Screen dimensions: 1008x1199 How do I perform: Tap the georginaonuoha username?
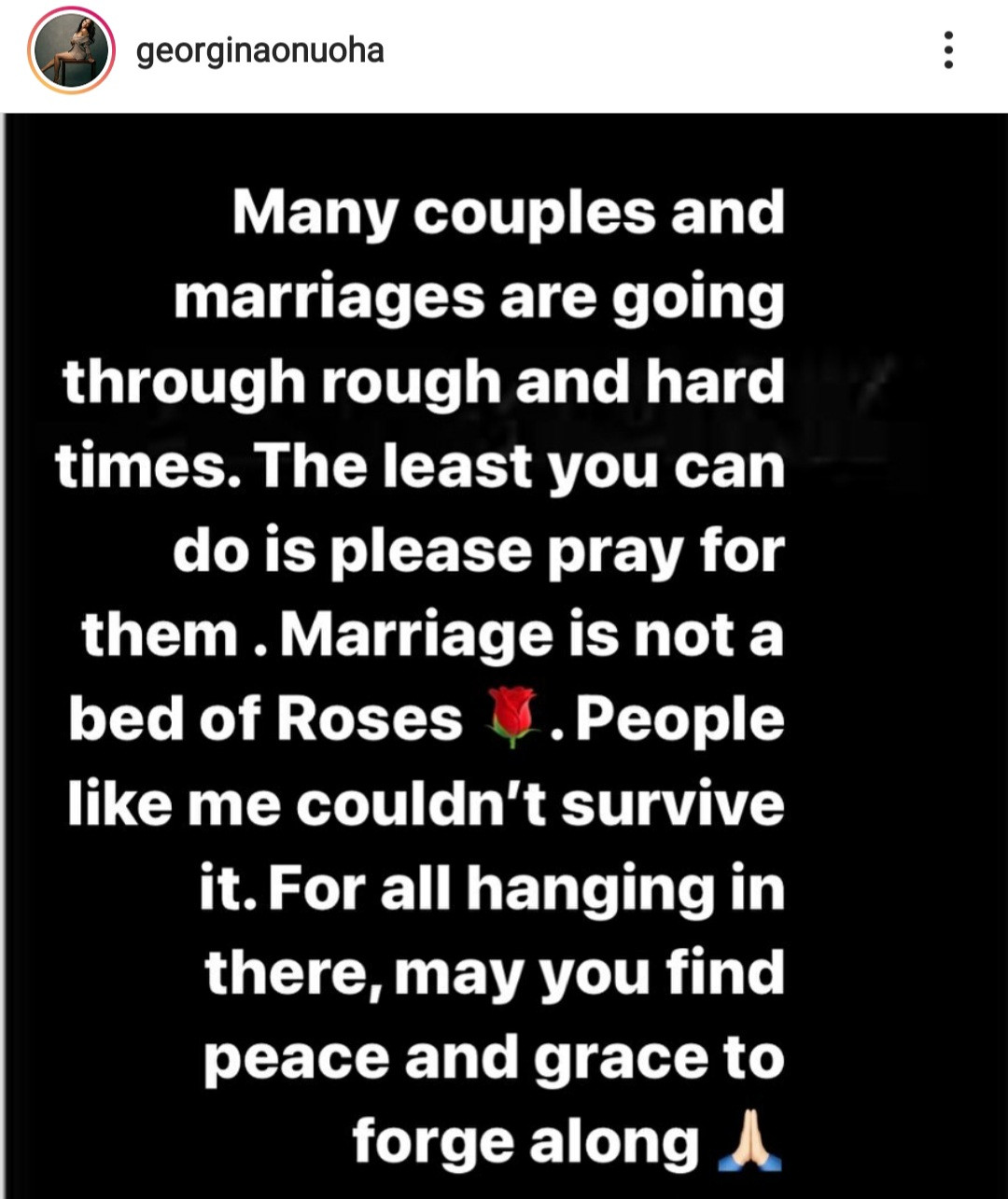click(259, 51)
